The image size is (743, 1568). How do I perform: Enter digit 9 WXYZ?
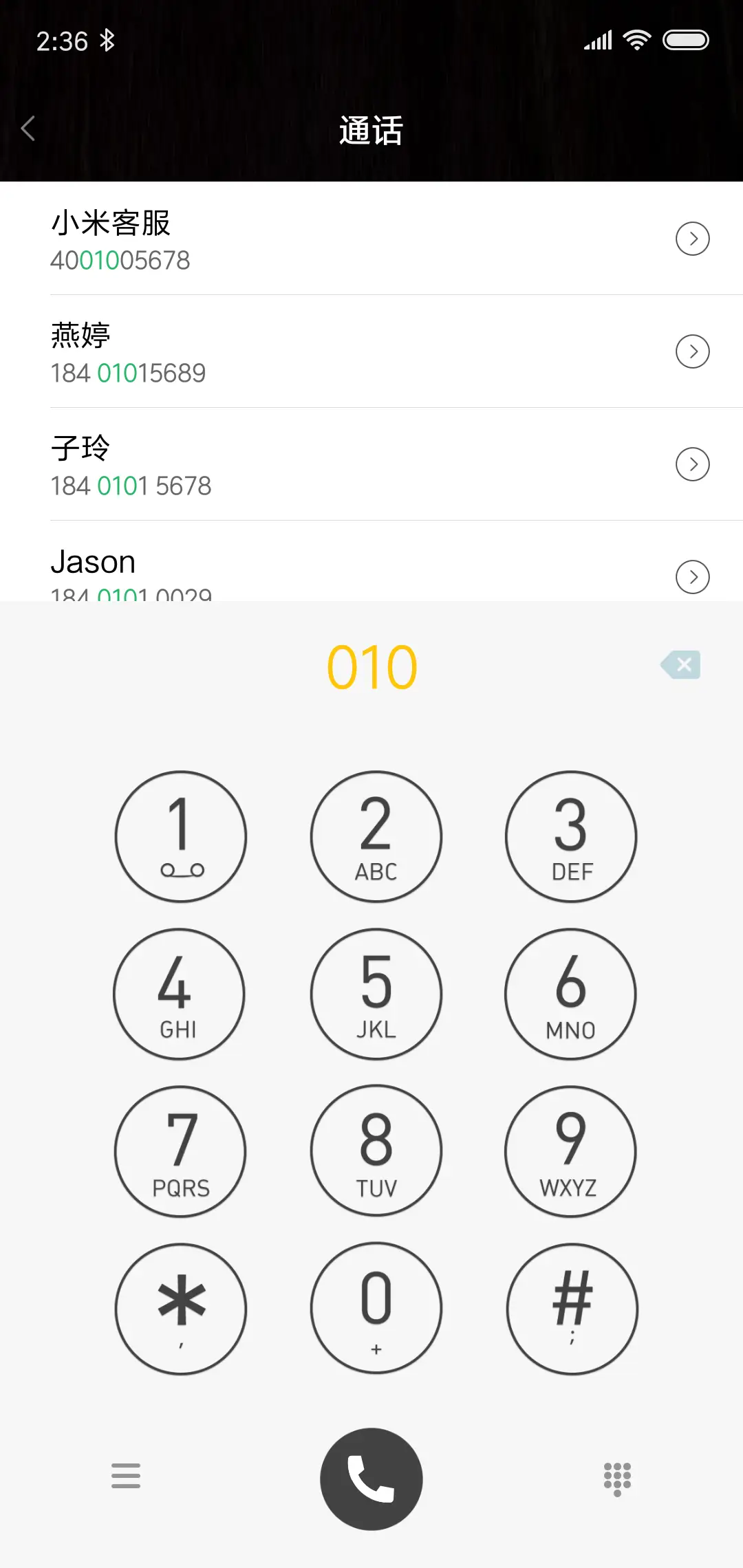(570, 1151)
